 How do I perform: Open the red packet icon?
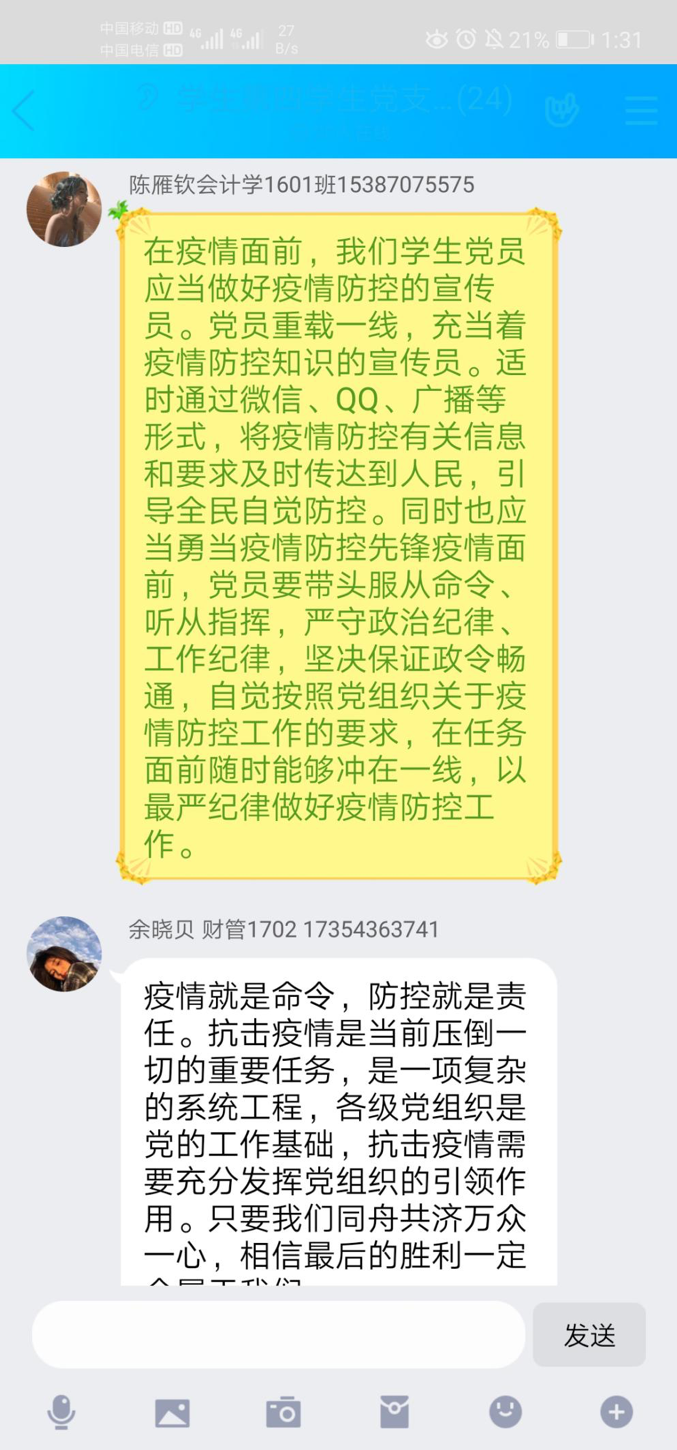(x=394, y=1412)
